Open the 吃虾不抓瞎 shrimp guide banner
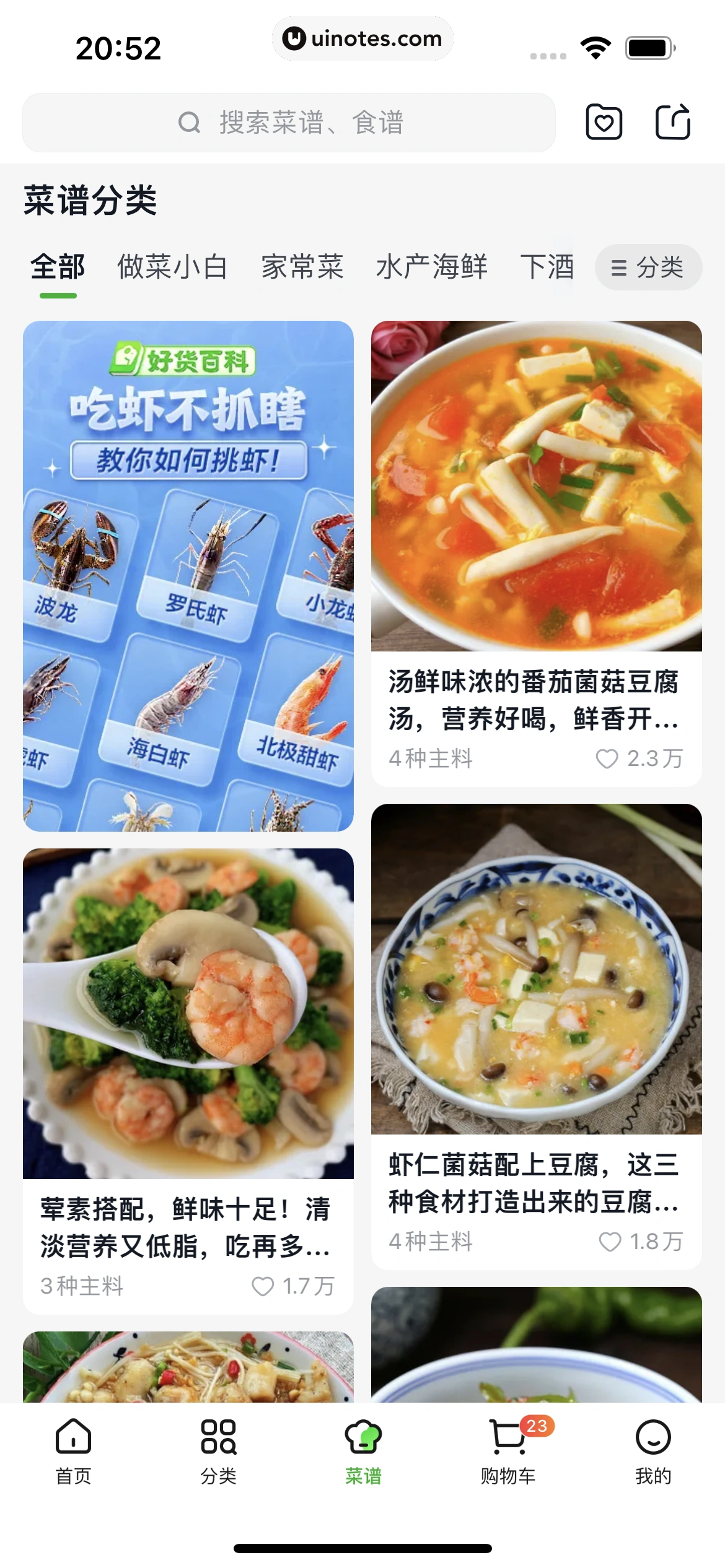The height and width of the screenshot is (1568, 725). click(x=188, y=576)
